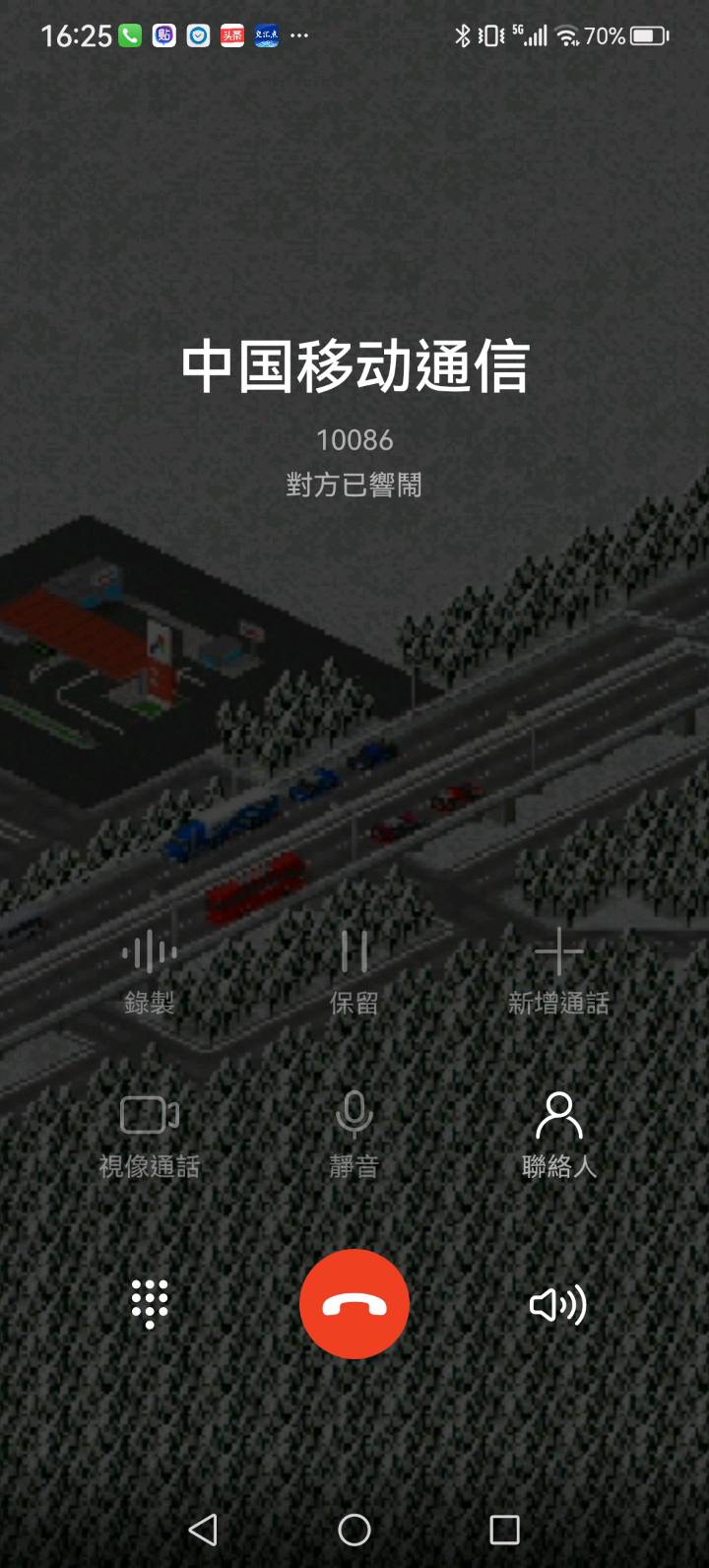This screenshot has width=709, height=1568.
Task: Go back using the navigation bar
Action: tap(203, 1529)
